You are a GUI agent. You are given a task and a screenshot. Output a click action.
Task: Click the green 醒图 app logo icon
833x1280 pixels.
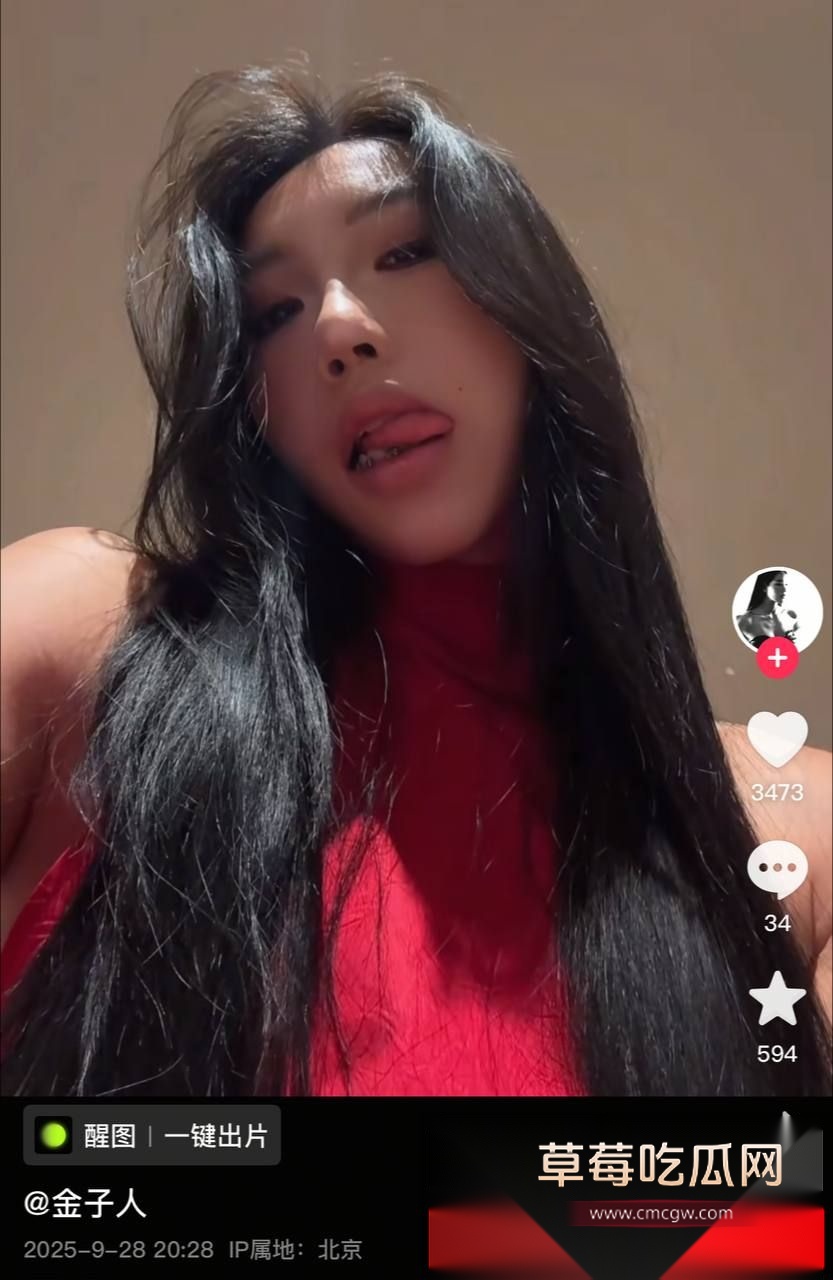(x=50, y=1136)
